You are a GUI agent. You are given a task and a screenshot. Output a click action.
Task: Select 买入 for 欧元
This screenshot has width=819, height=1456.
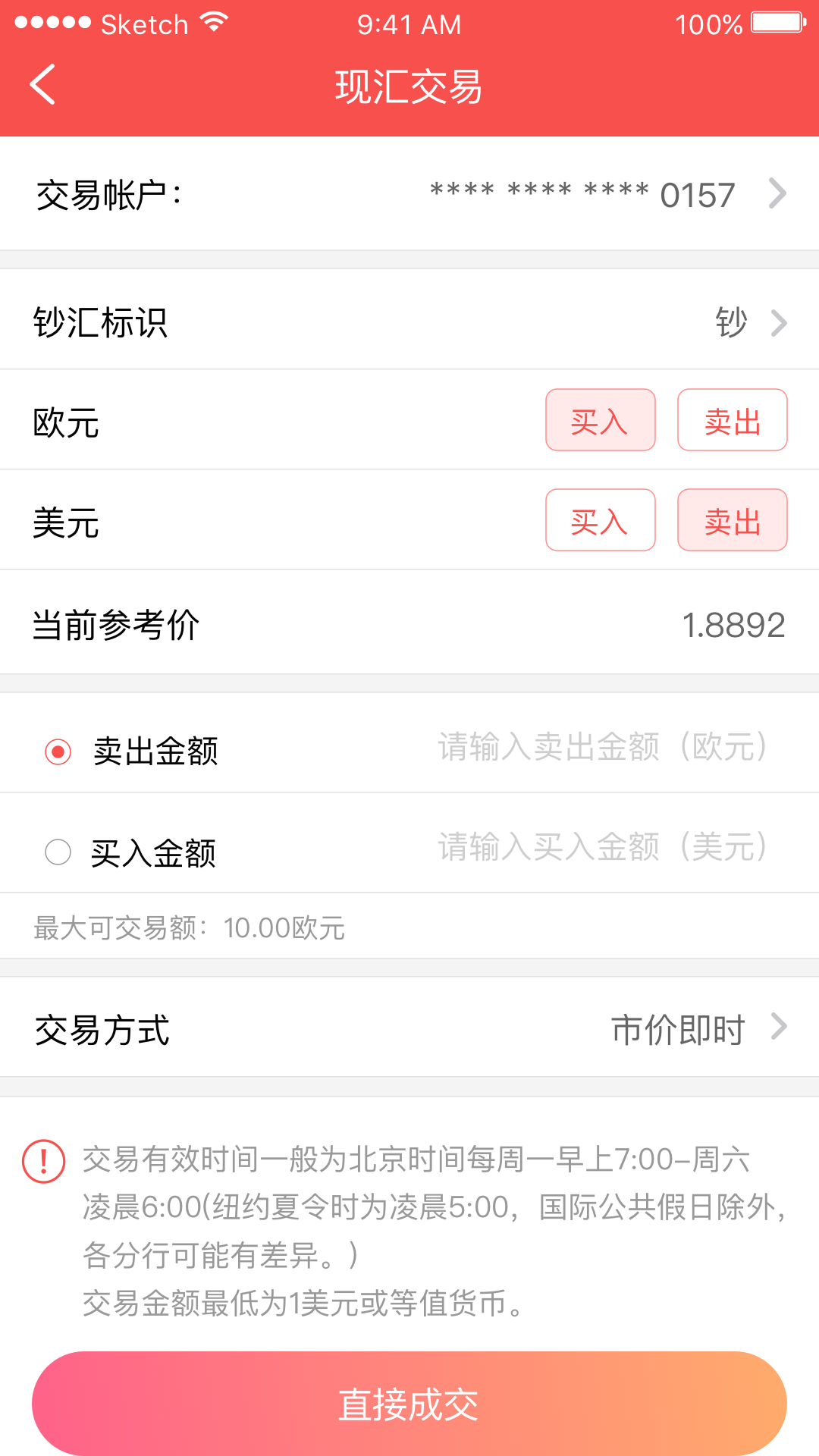pos(600,420)
